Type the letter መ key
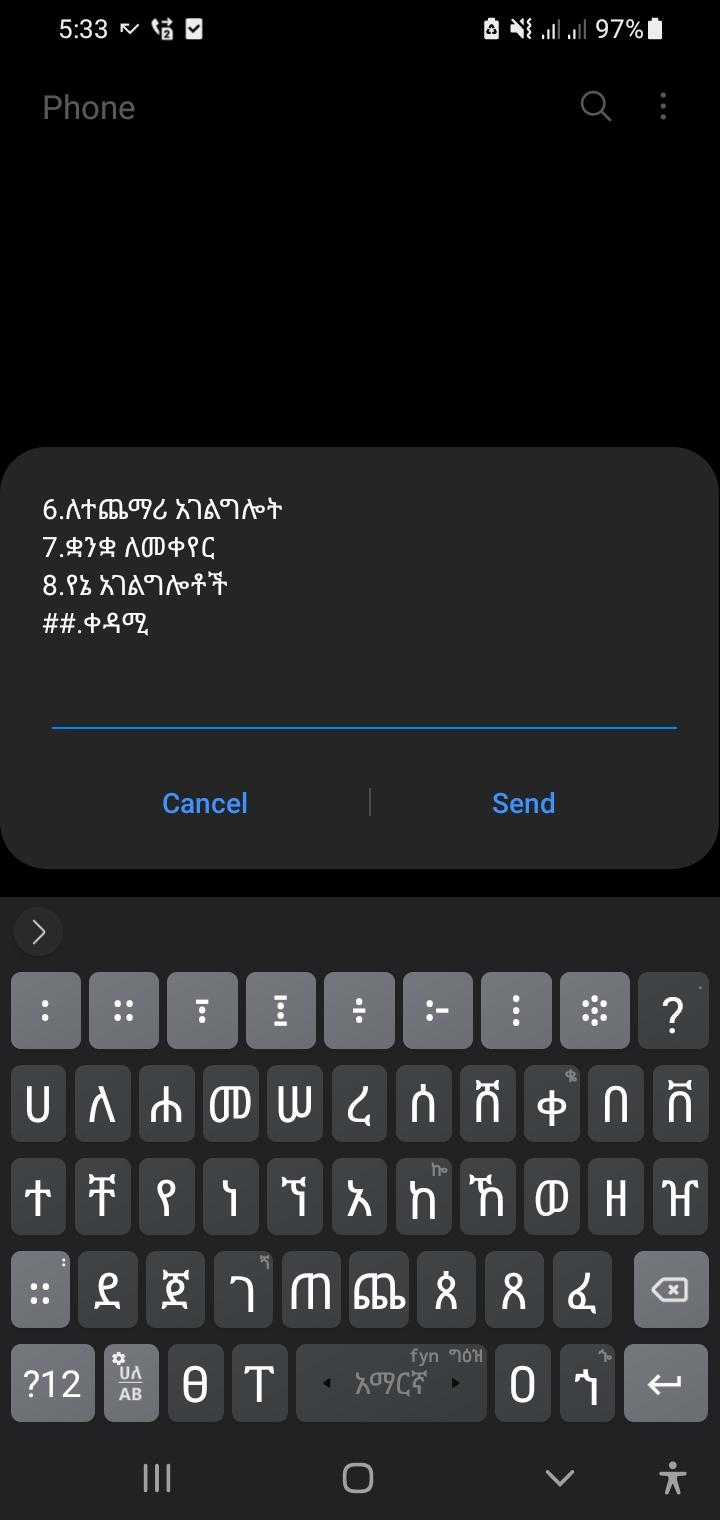Viewport: 720px width, 1520px height. pyautogui.click(x=231, y=1104)
